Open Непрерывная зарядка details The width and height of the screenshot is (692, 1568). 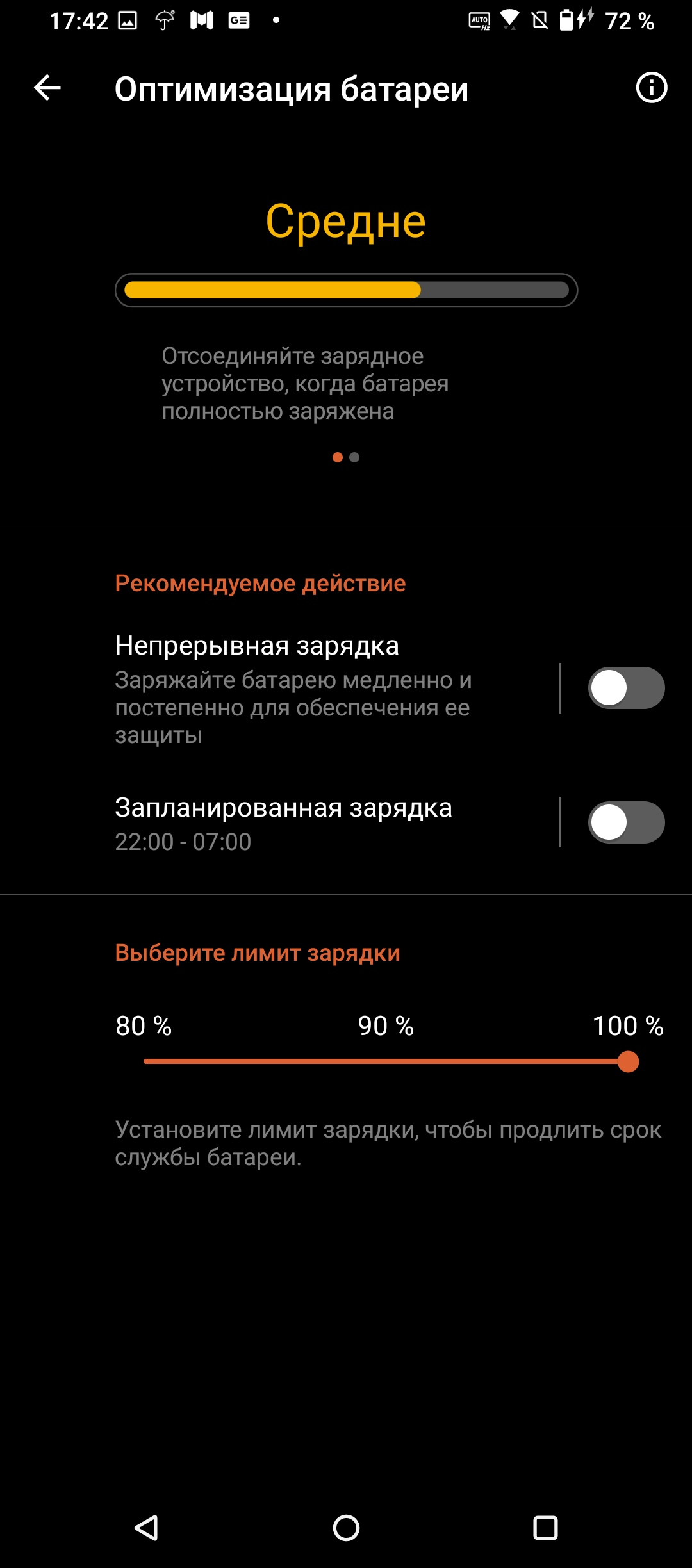pyautogui.click(x=293, y=689)
